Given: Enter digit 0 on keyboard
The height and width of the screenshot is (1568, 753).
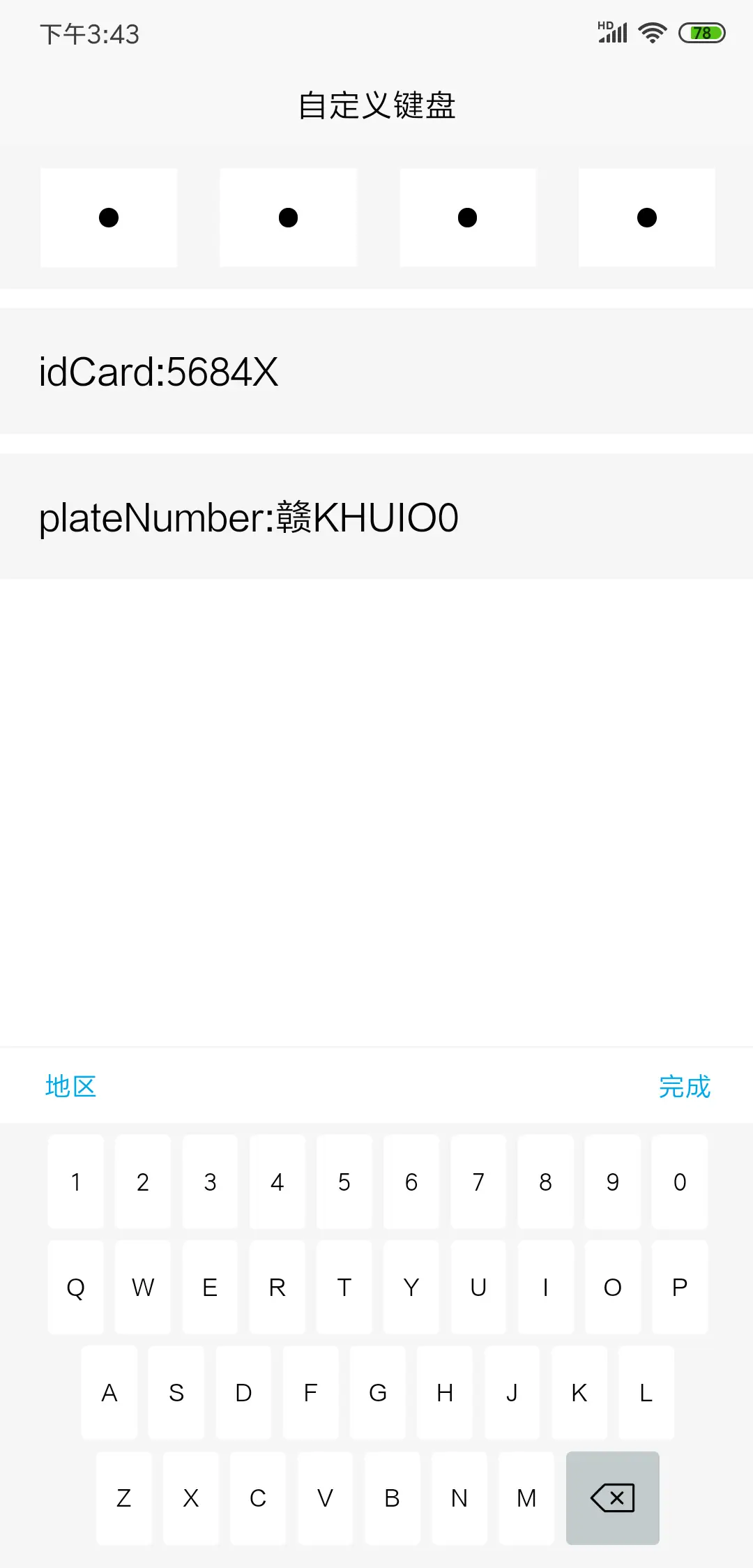Looking at the screenshot, I should click(x=679, y=1182).
